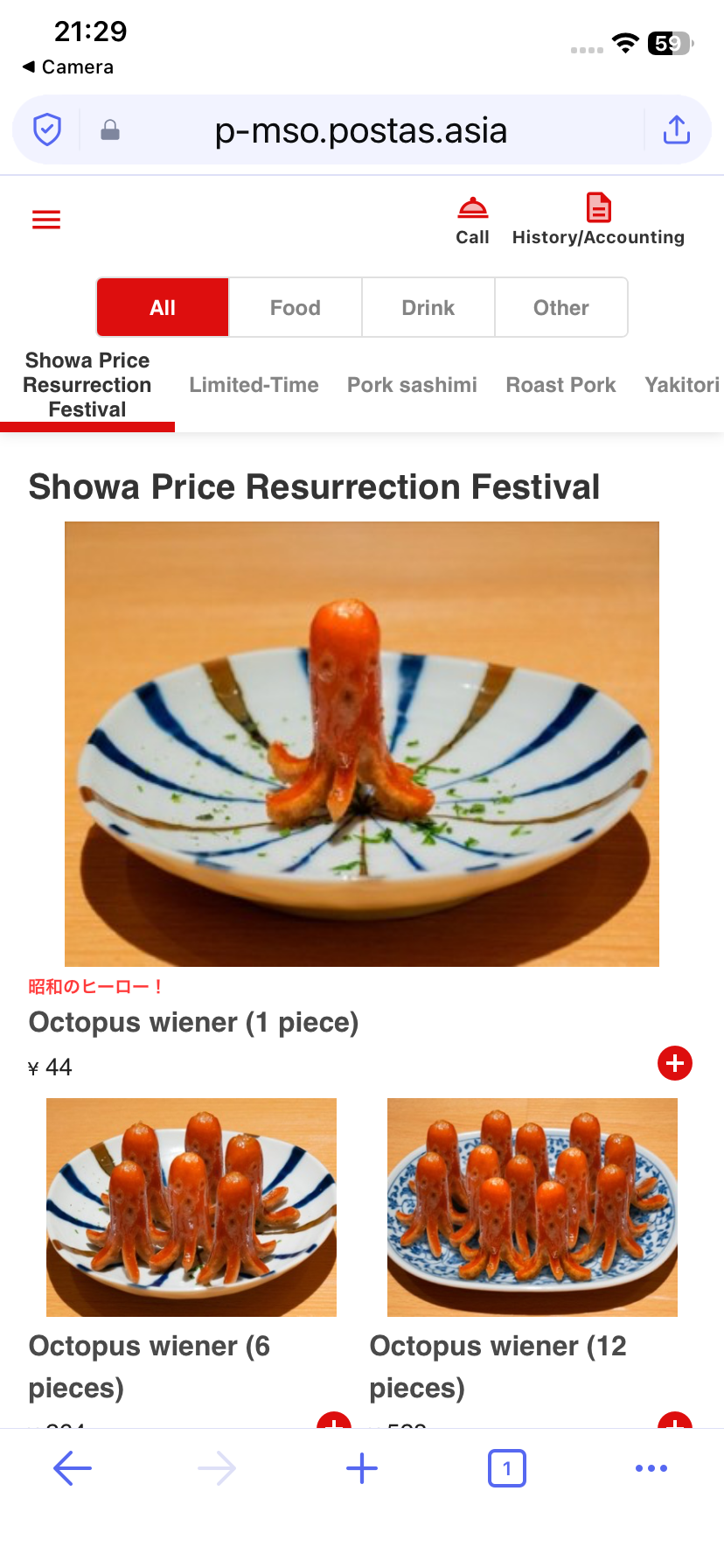Jump to the Pork sashimi category

pyautogui.click(x=412, y=385)
